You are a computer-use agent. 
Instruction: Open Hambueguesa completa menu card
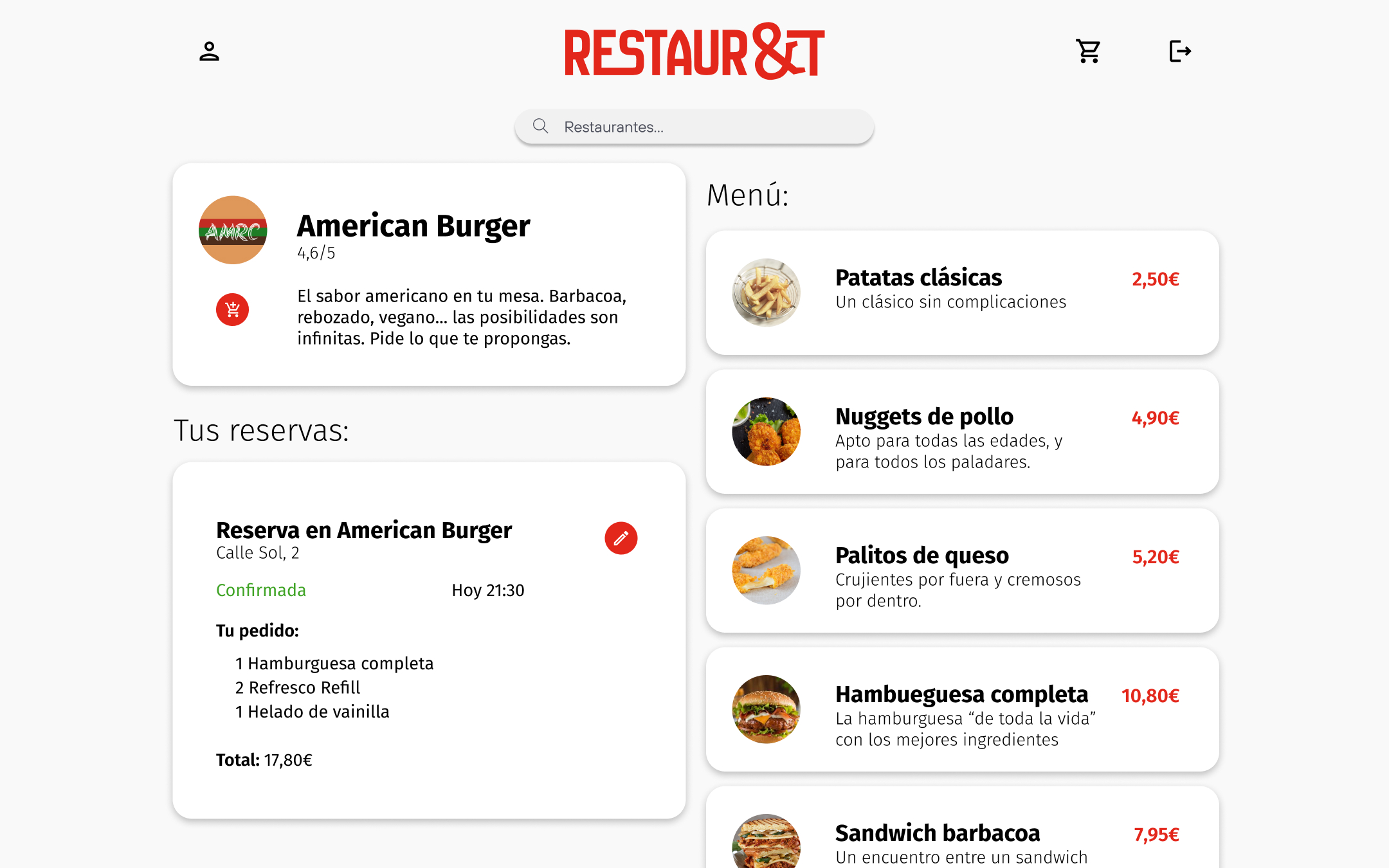click(x=962, y=709)
